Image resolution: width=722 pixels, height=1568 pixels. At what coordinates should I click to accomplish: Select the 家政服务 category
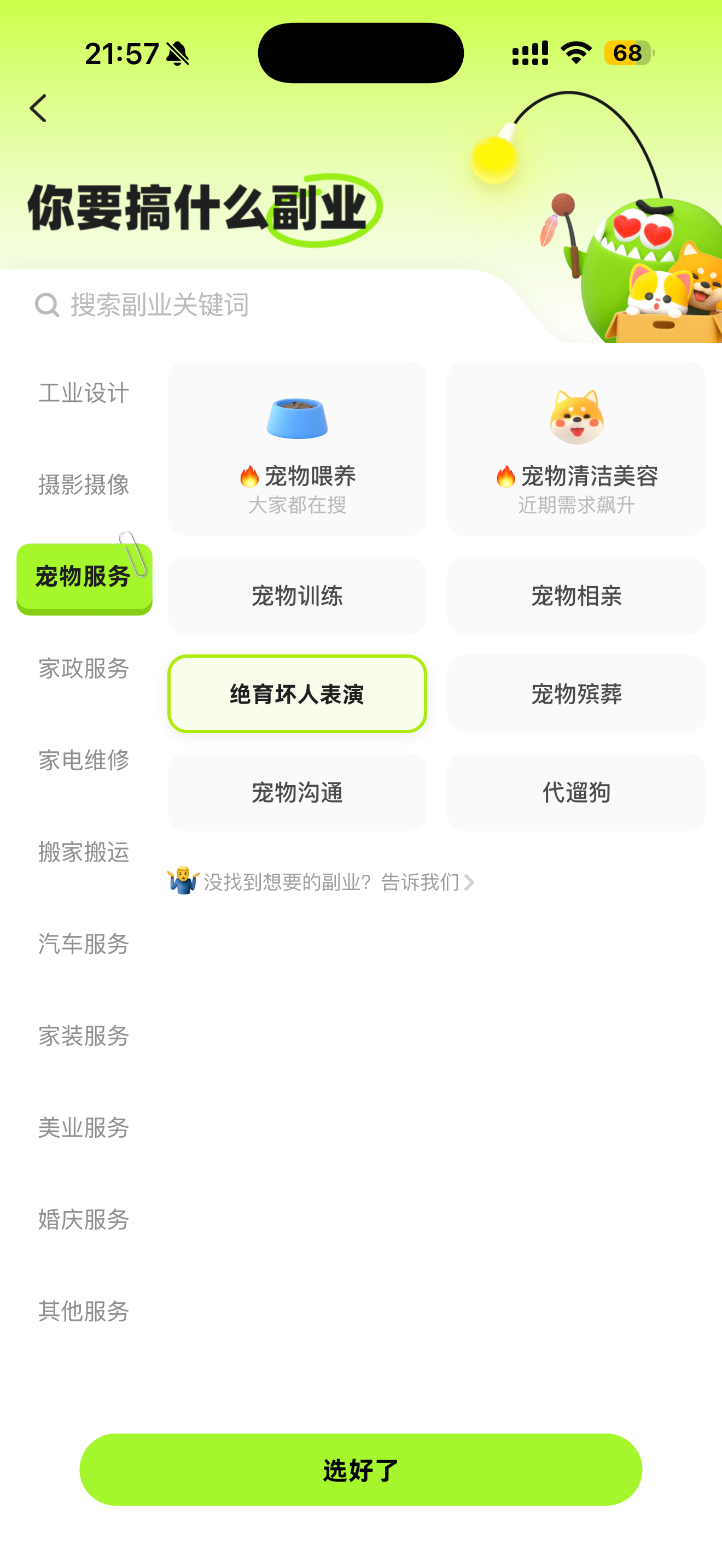tap(84, 668)
